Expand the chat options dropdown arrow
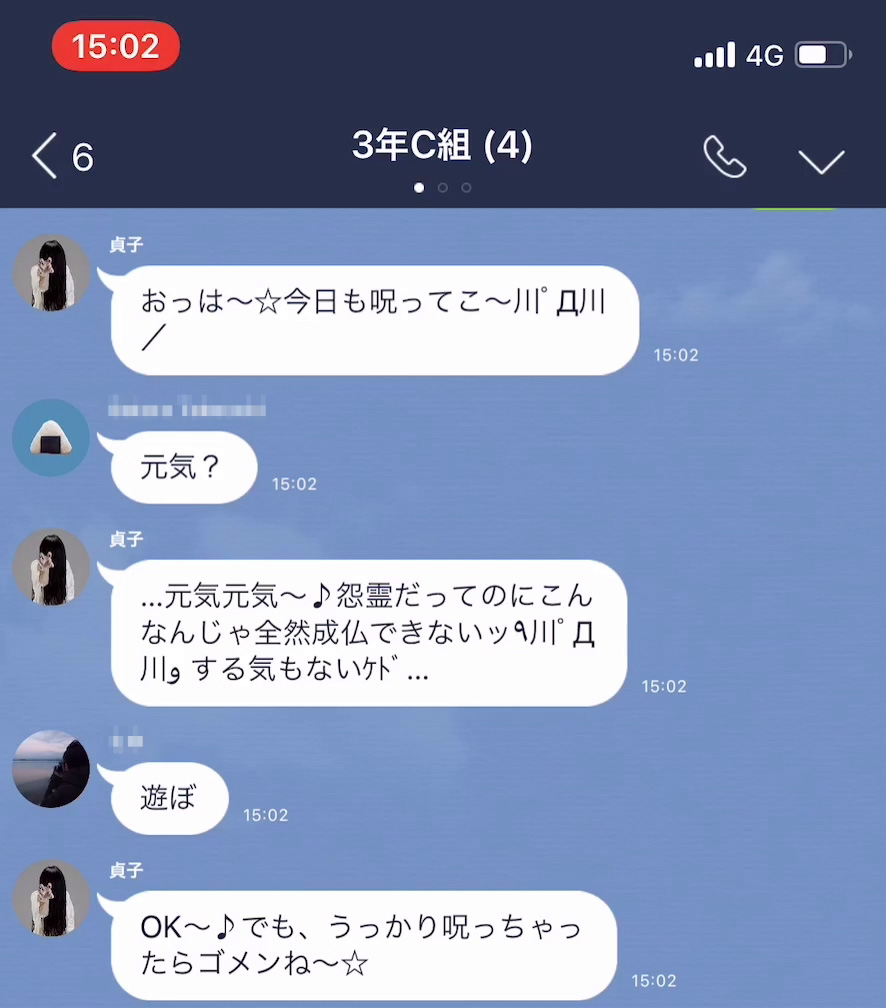 coord(821,160)
